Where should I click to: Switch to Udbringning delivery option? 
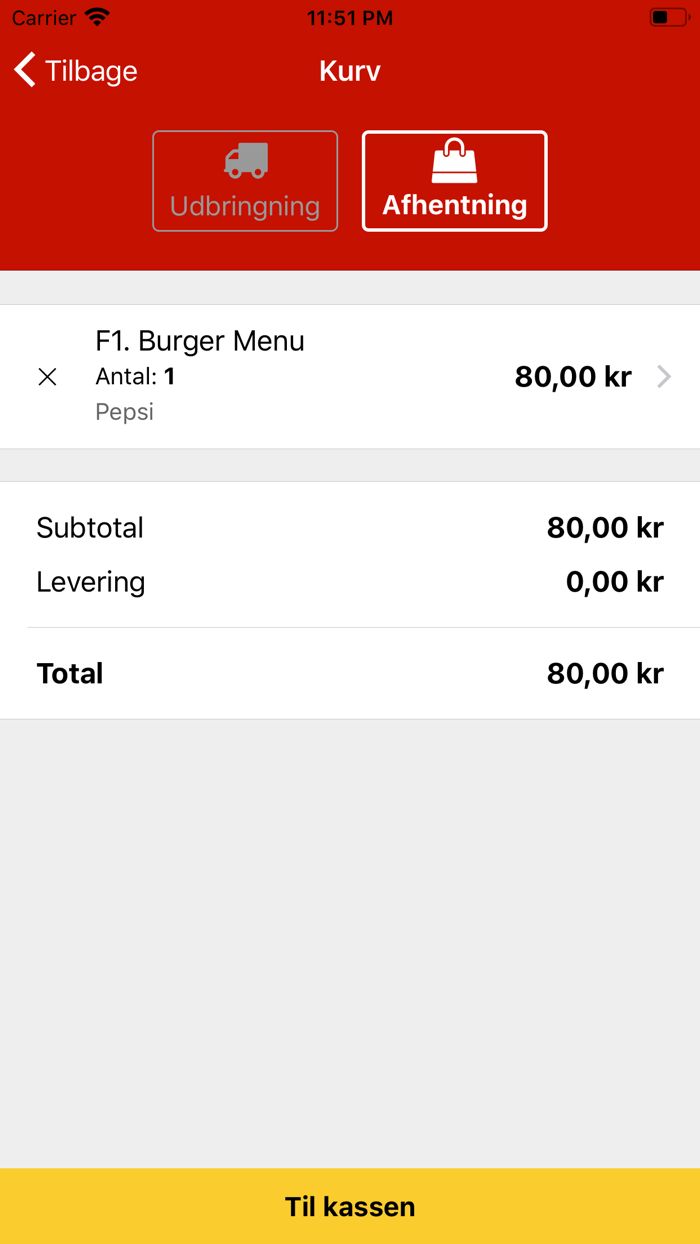pos(245,181)
